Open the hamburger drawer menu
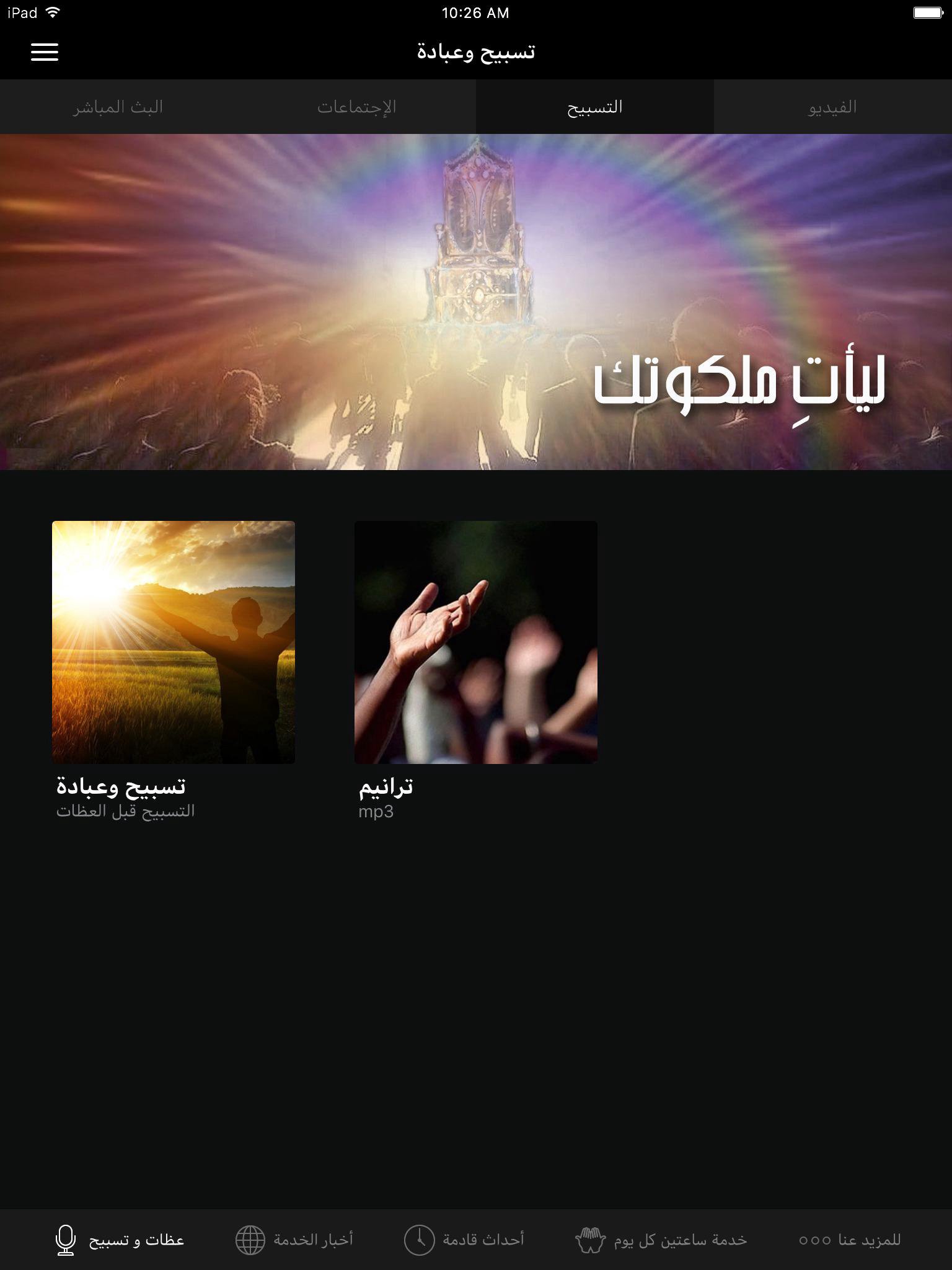 pyautogui.click(x=45, y=52)
